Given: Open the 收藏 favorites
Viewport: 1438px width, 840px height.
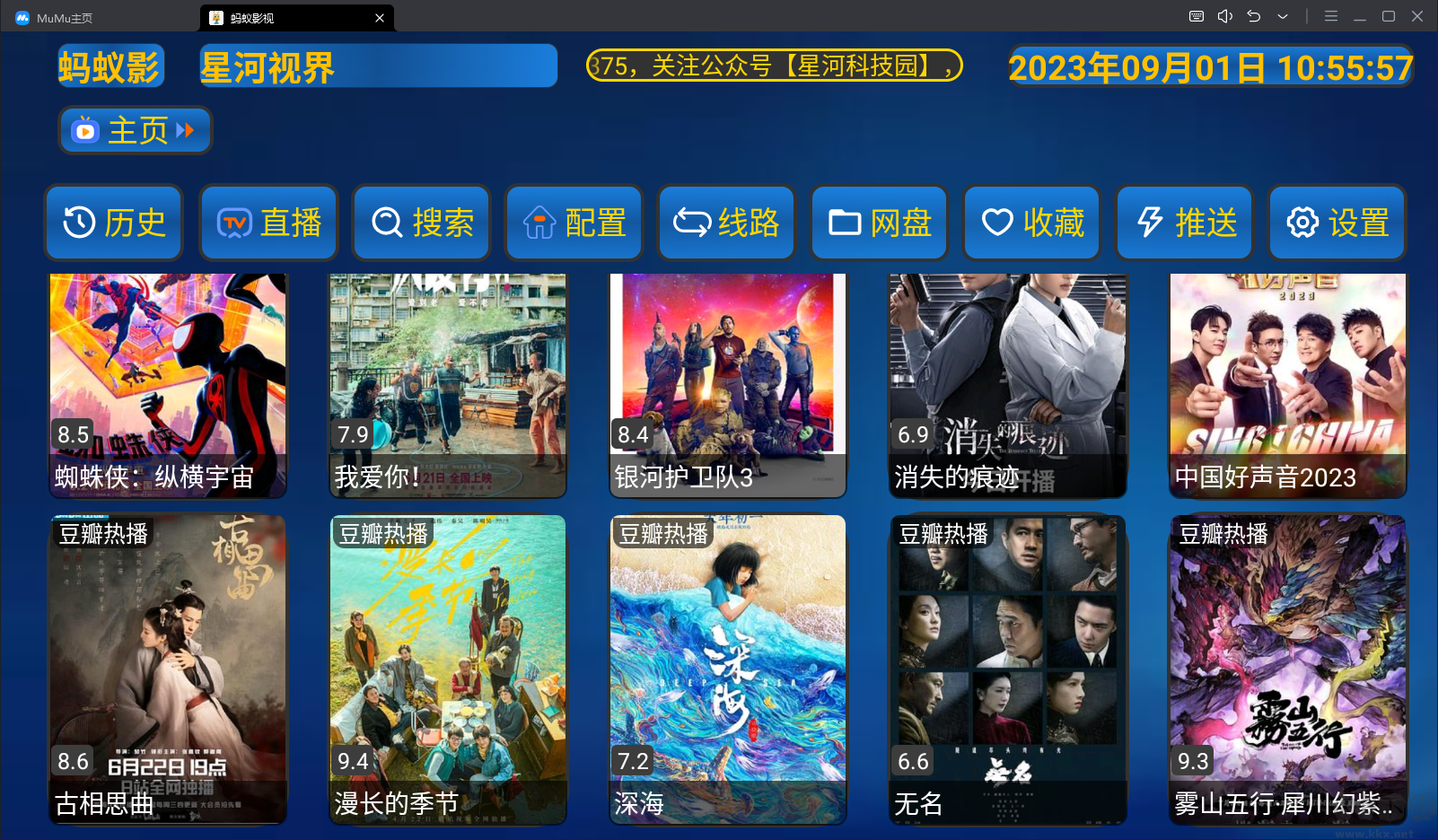Looking at the screenshot, I should pos(1031,223).
